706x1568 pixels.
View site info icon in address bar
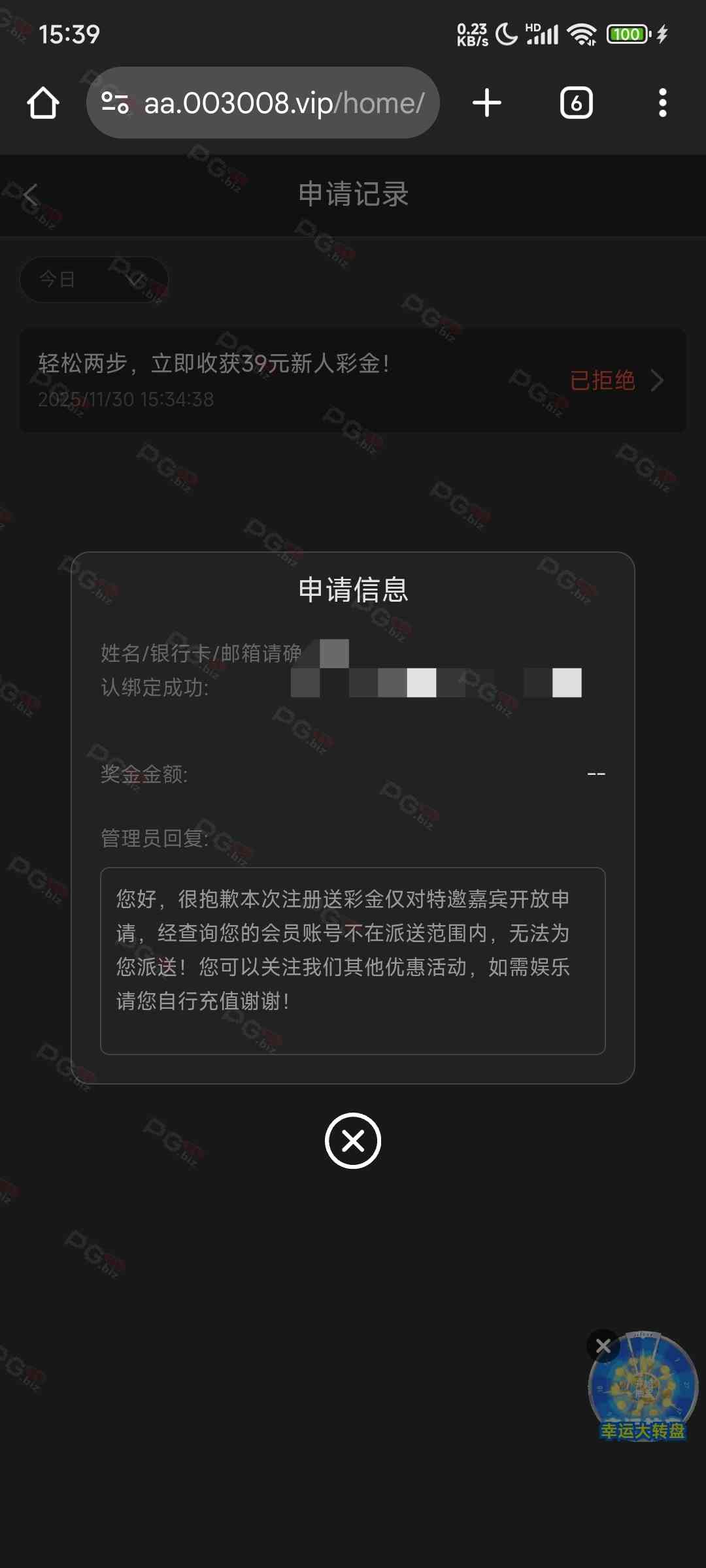115,103
